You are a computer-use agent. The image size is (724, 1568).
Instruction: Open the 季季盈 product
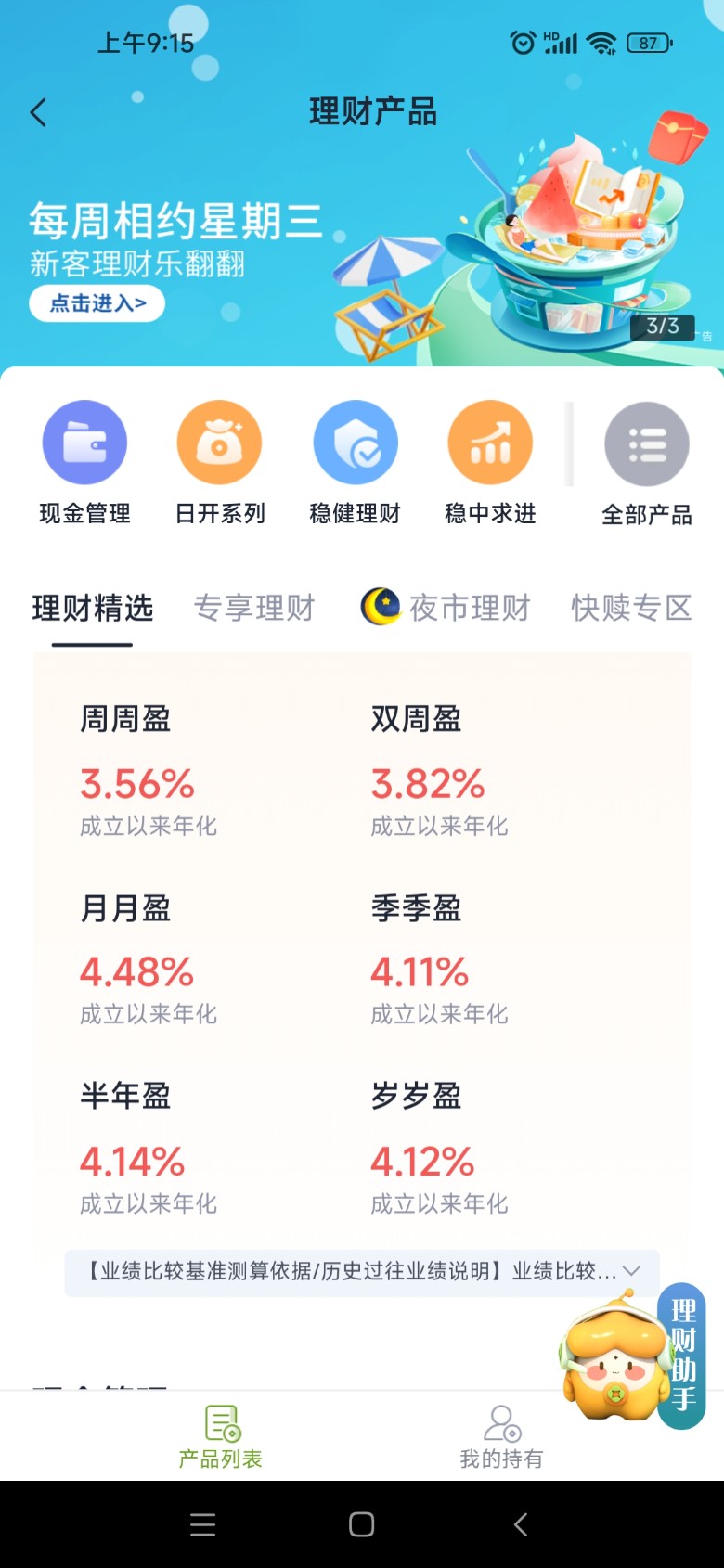point(439,959)
